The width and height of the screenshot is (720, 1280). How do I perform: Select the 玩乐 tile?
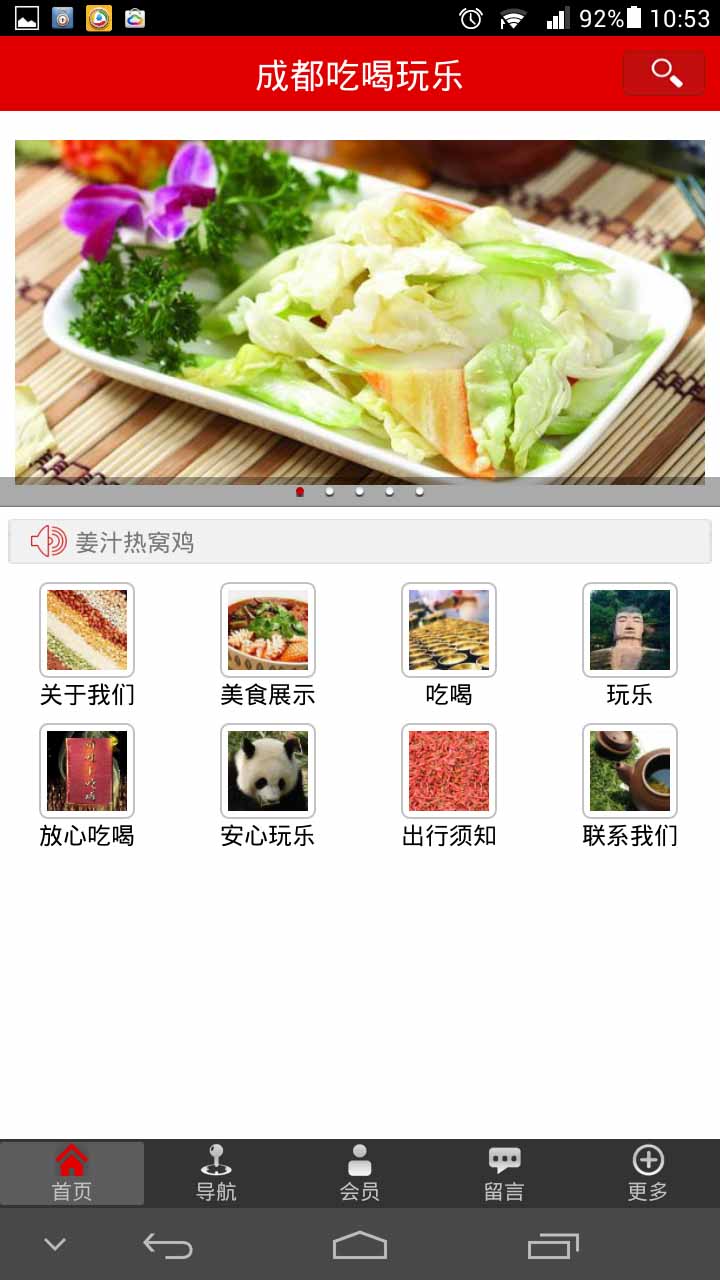coord(630,645)
